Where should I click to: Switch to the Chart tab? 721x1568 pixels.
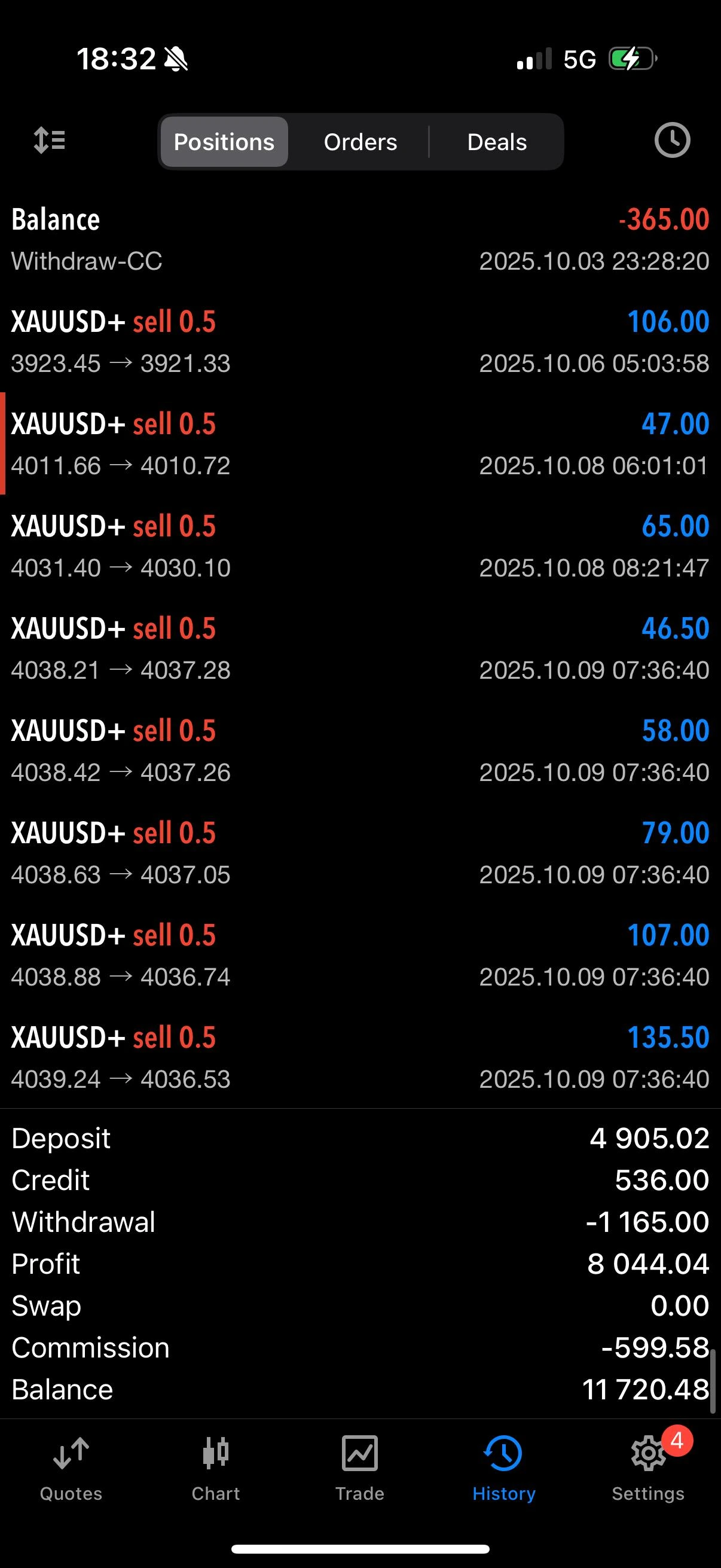(215, 1468)
